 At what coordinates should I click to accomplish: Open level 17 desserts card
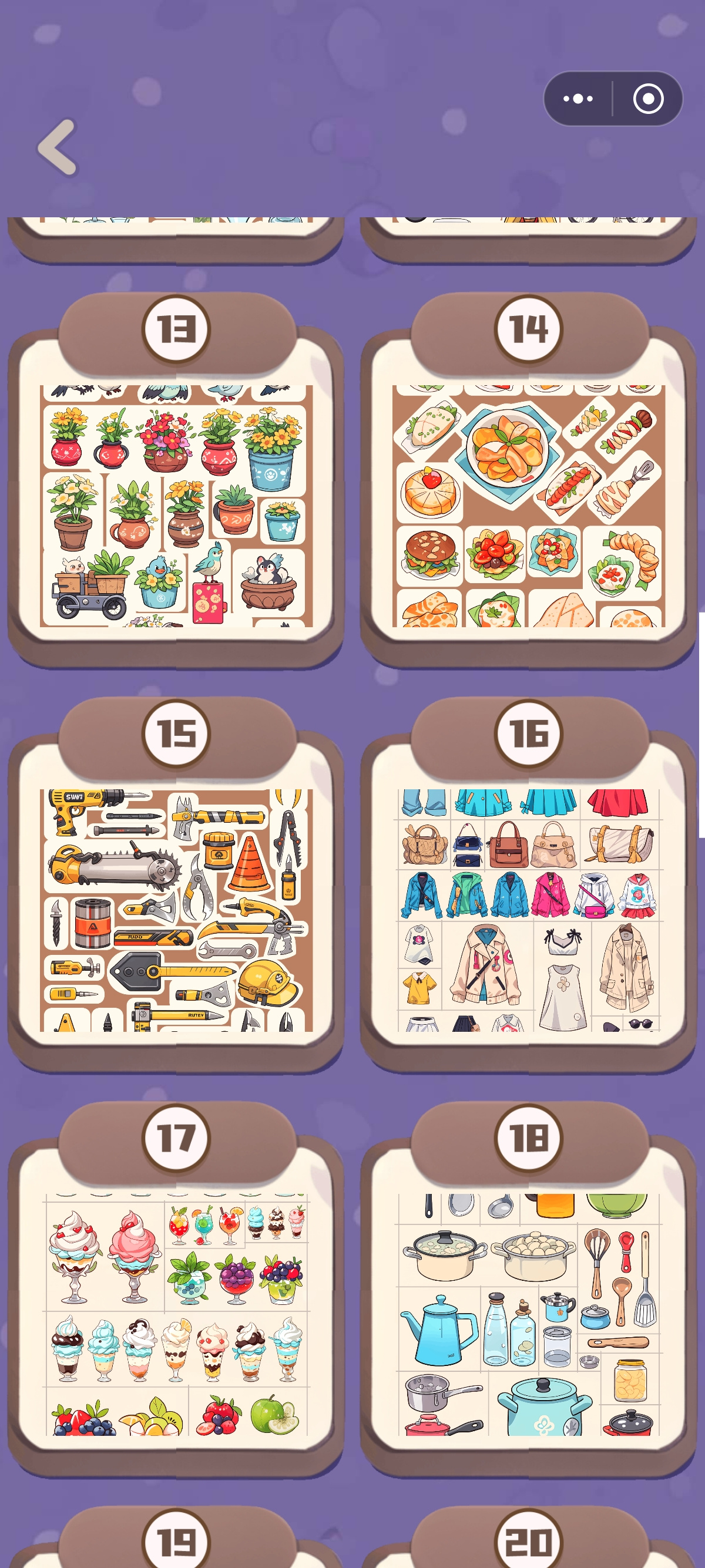(x=176, y=1289)
